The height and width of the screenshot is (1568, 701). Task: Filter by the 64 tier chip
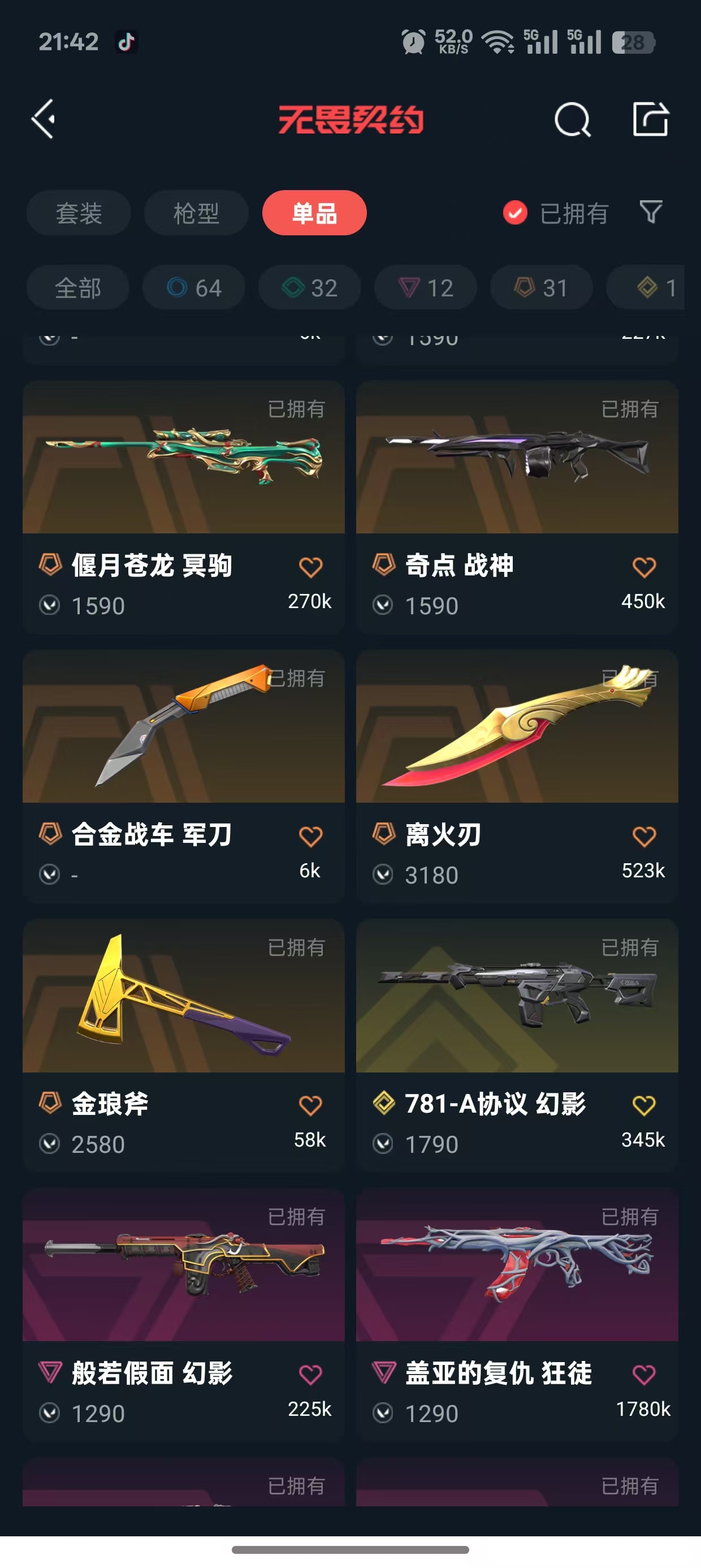tap(194, 288)
